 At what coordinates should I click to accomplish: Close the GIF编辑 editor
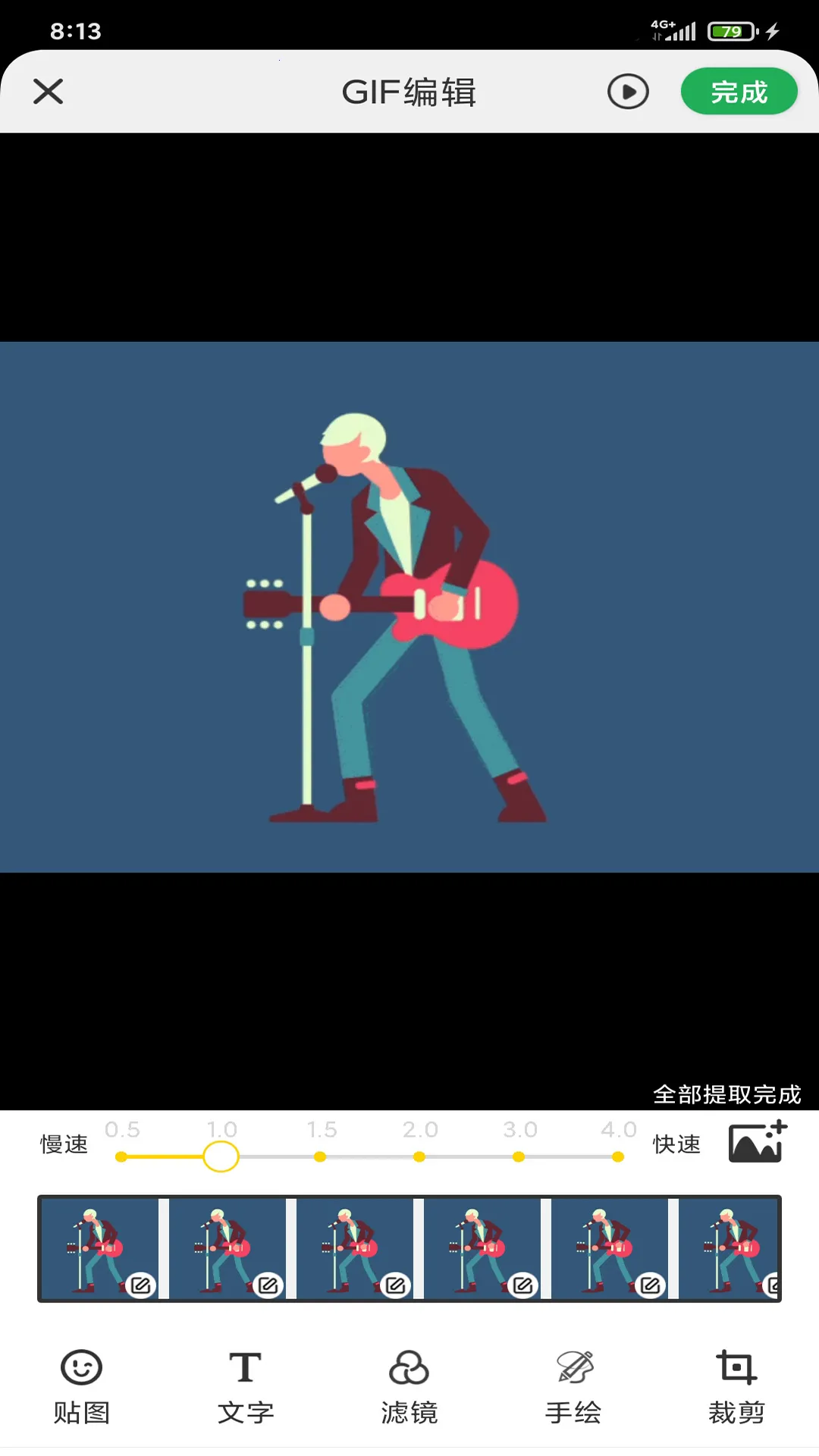point(48,92)
